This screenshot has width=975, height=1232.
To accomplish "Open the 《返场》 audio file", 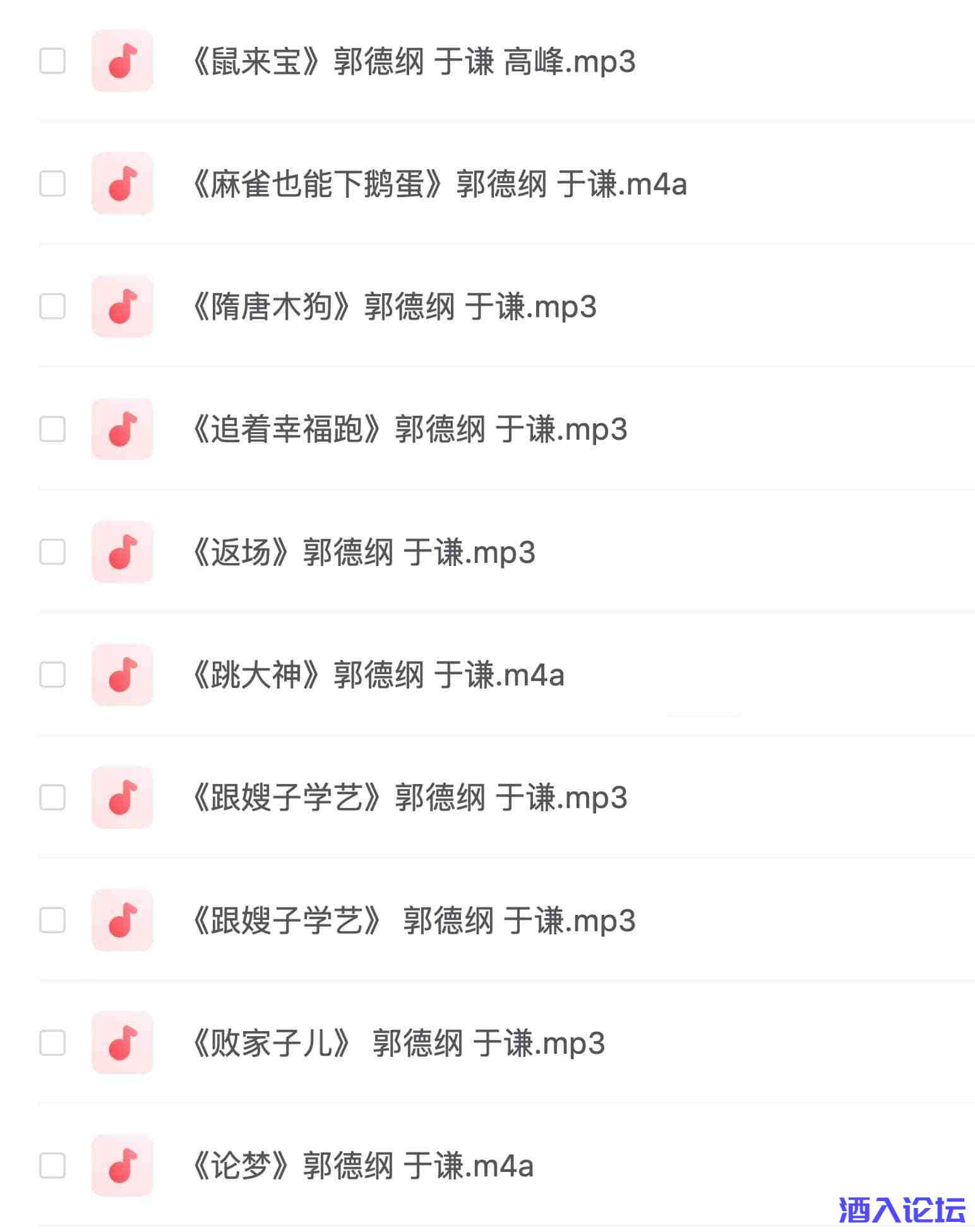I will [x=362, y=552].
